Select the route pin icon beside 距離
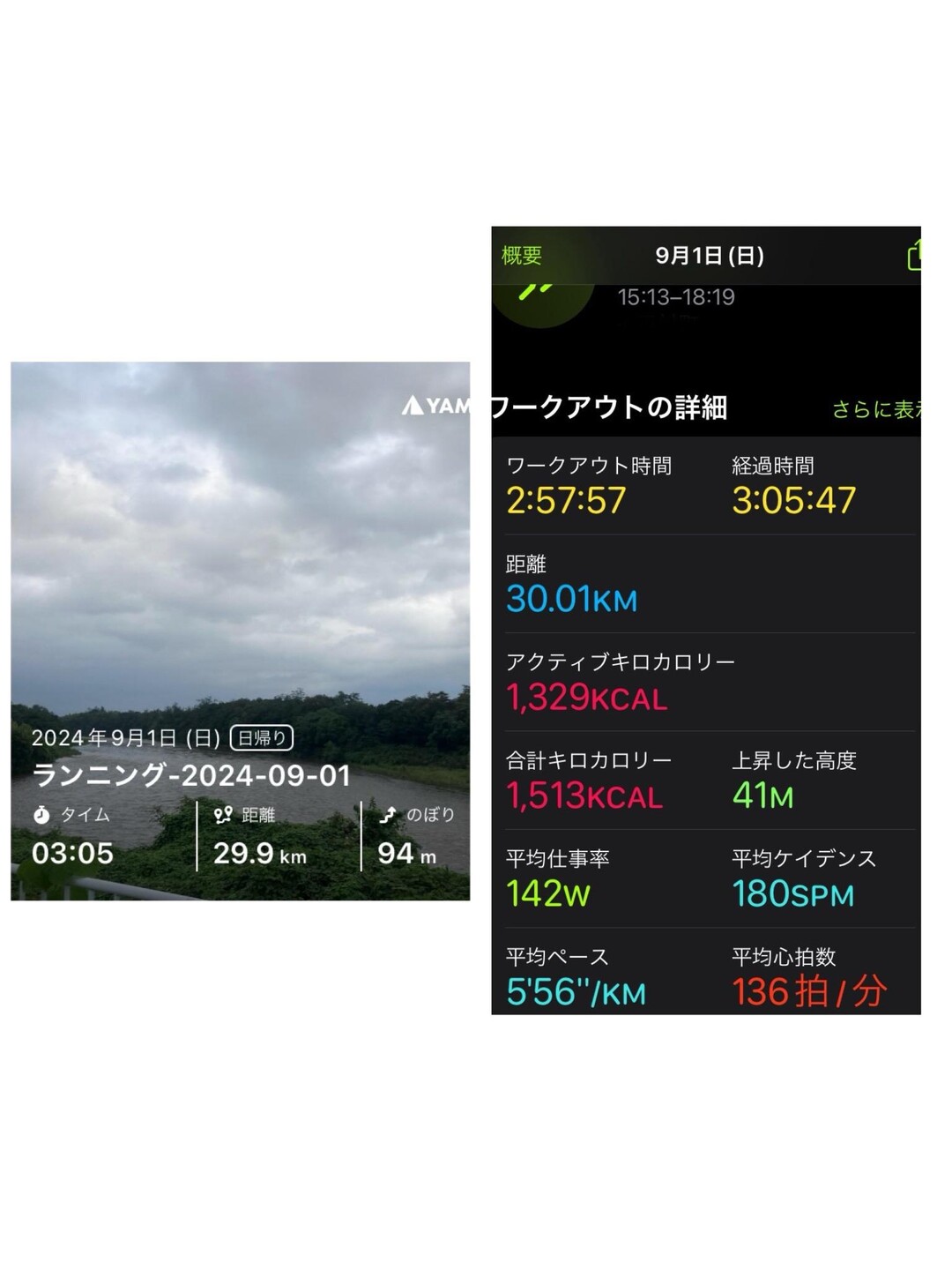952x1270 pixels. click(x=222, y=816)
